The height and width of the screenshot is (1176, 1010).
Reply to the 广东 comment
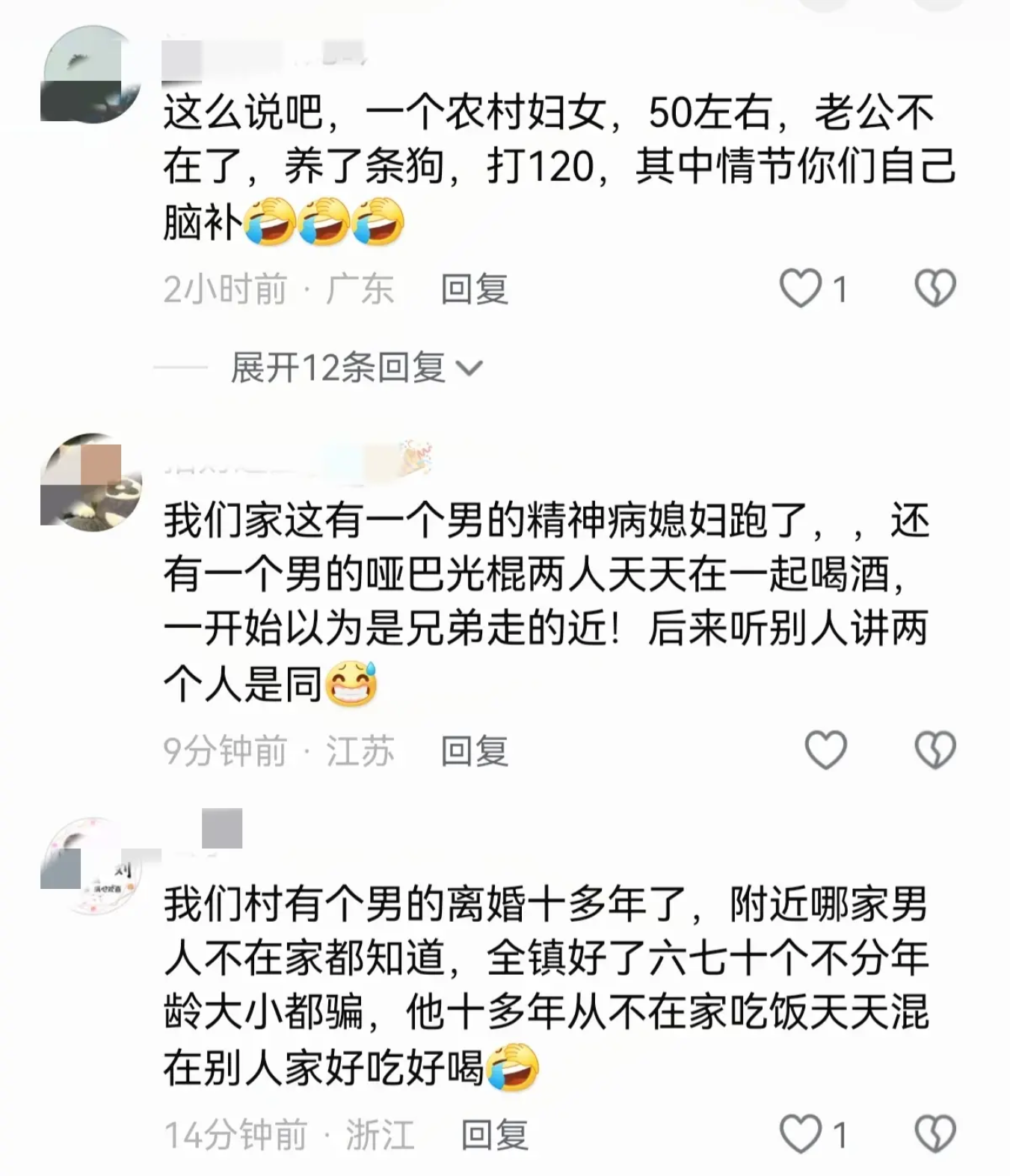coord(474,289)
